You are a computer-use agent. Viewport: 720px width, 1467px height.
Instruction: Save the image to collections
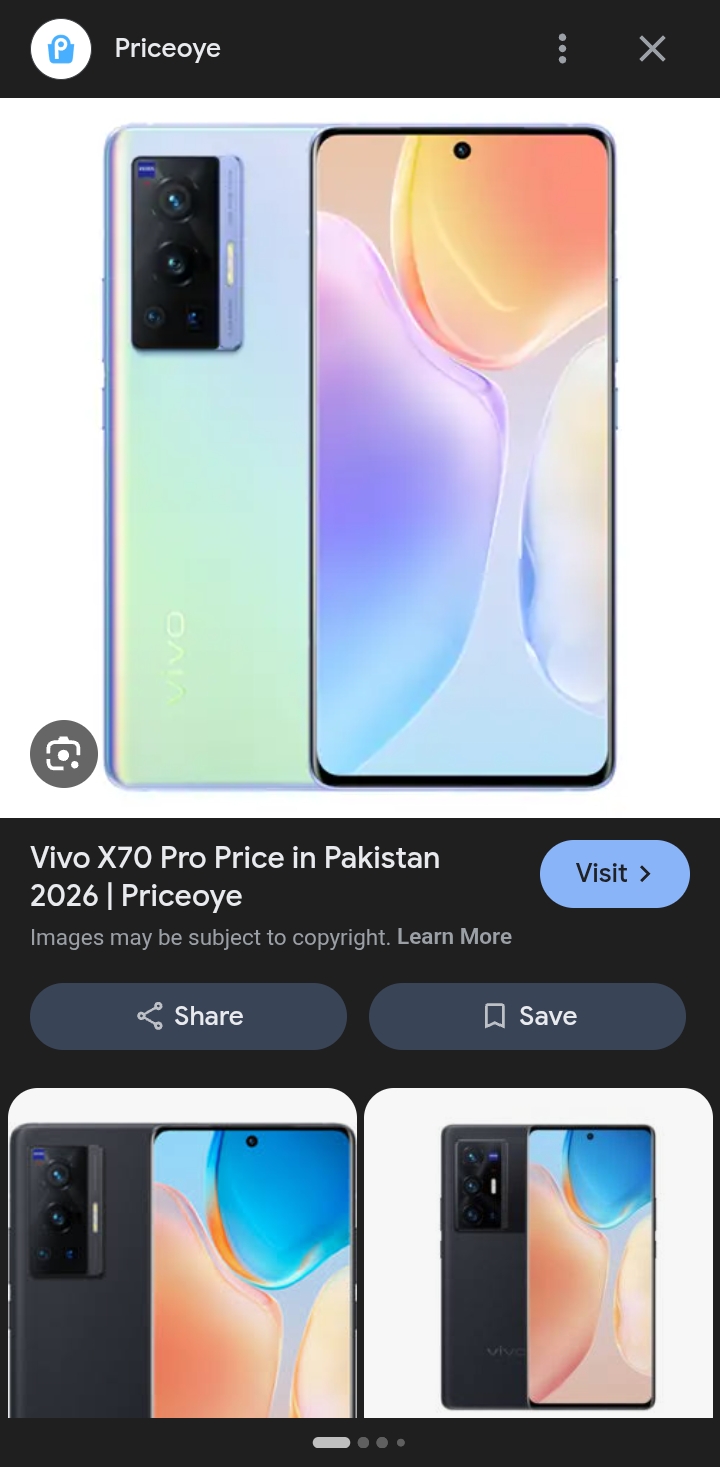527,1016
